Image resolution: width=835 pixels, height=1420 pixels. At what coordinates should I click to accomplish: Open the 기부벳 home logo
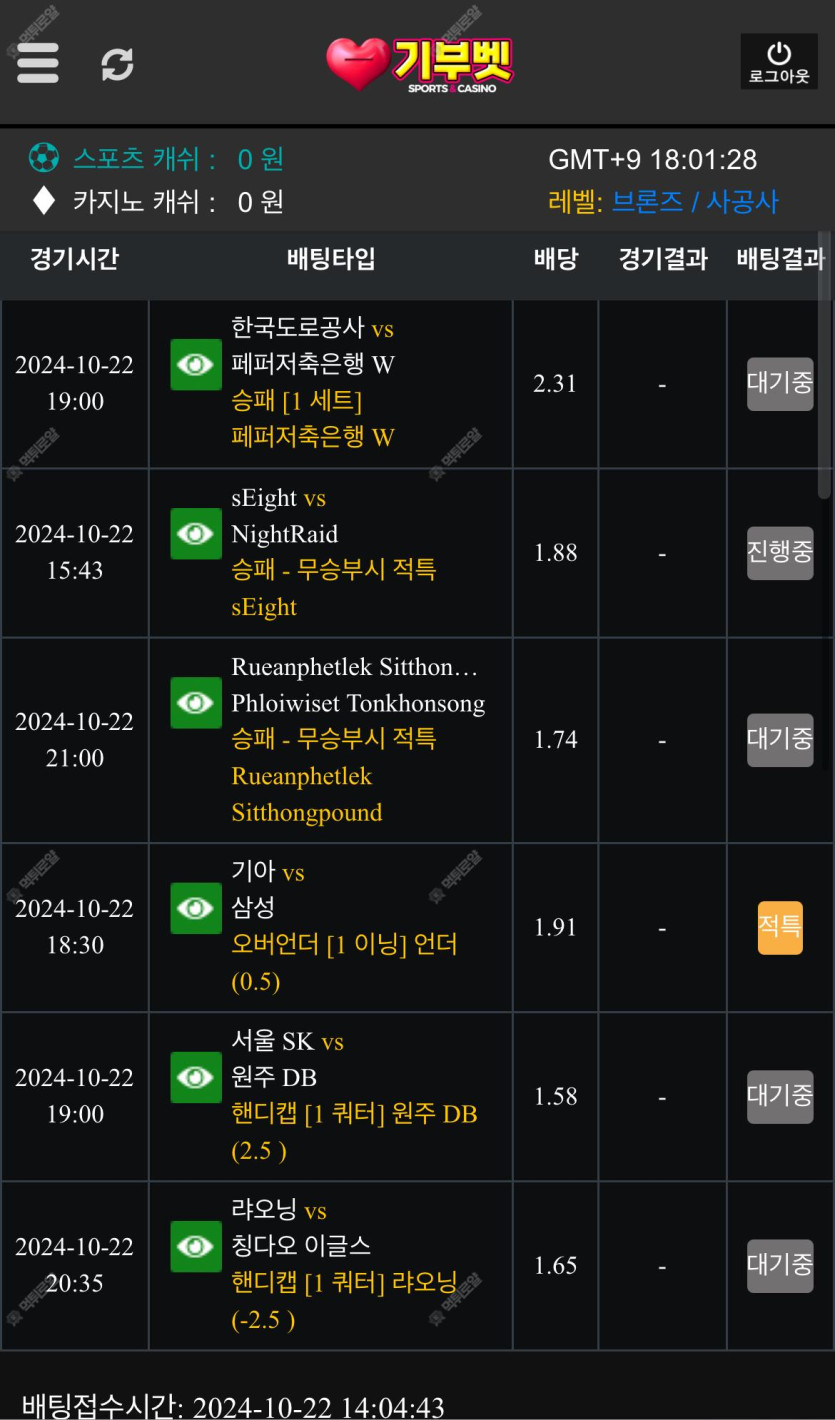420,64
